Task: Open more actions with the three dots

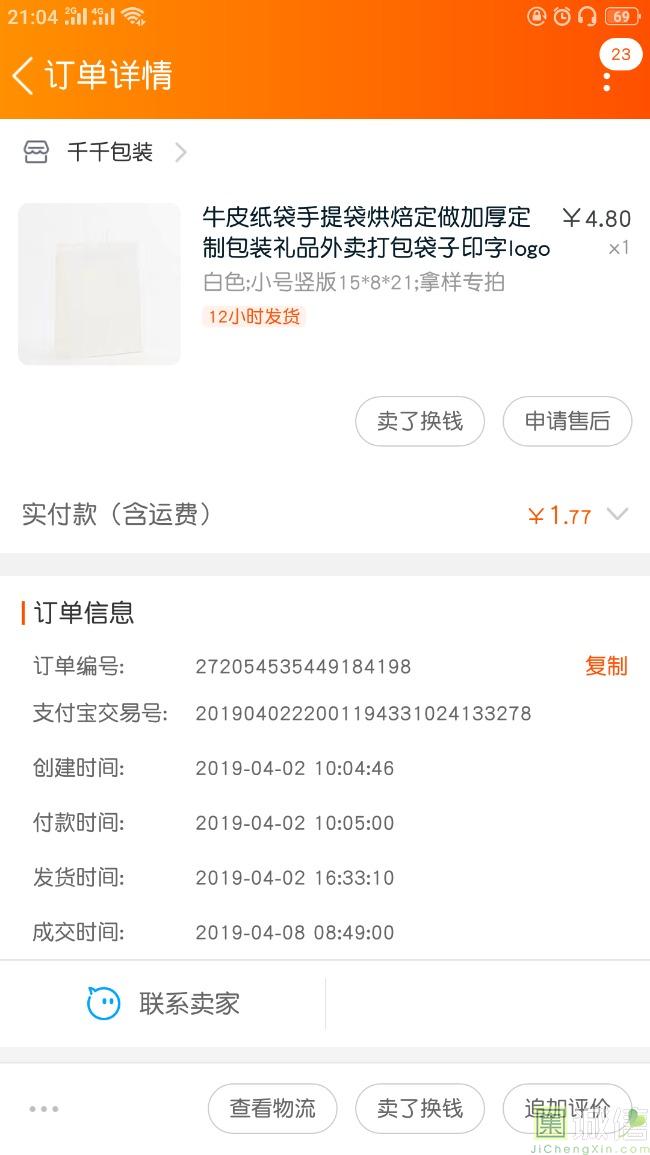Action: click(x=44, y=1108)
